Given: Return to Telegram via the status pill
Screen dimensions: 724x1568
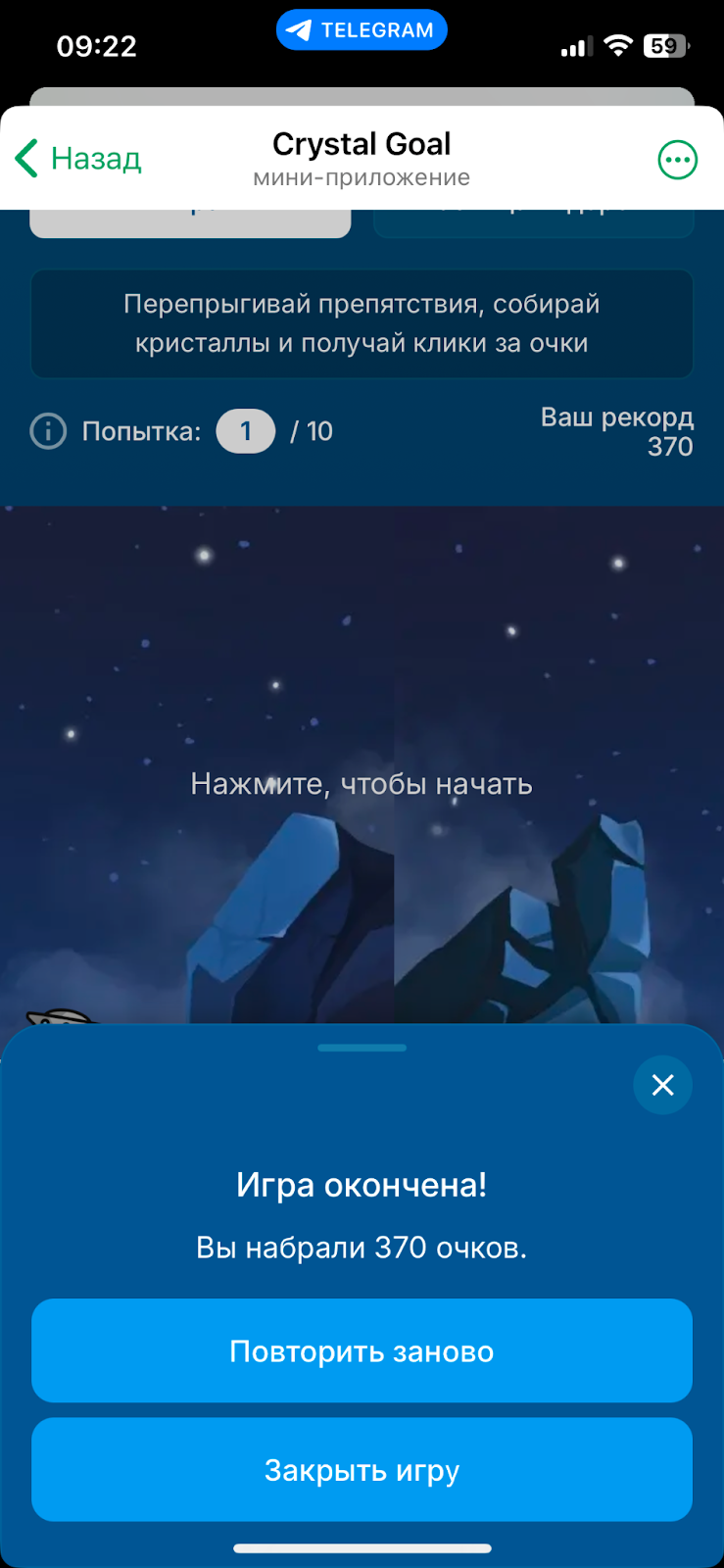Looking at the screenshot, I should coord(362,30).
